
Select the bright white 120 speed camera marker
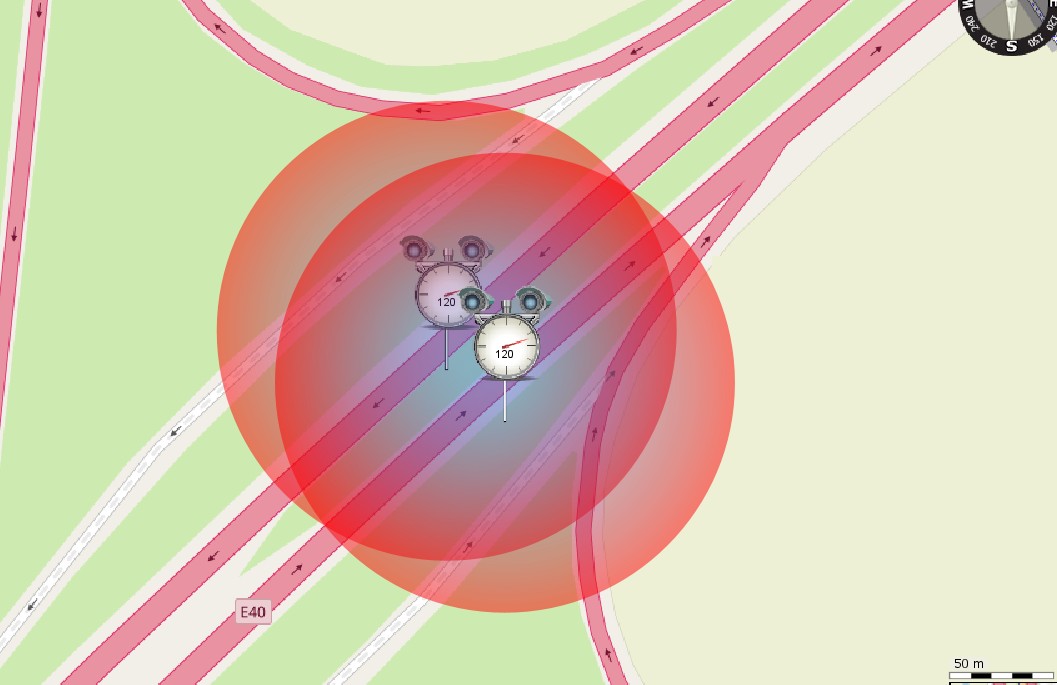506,345
